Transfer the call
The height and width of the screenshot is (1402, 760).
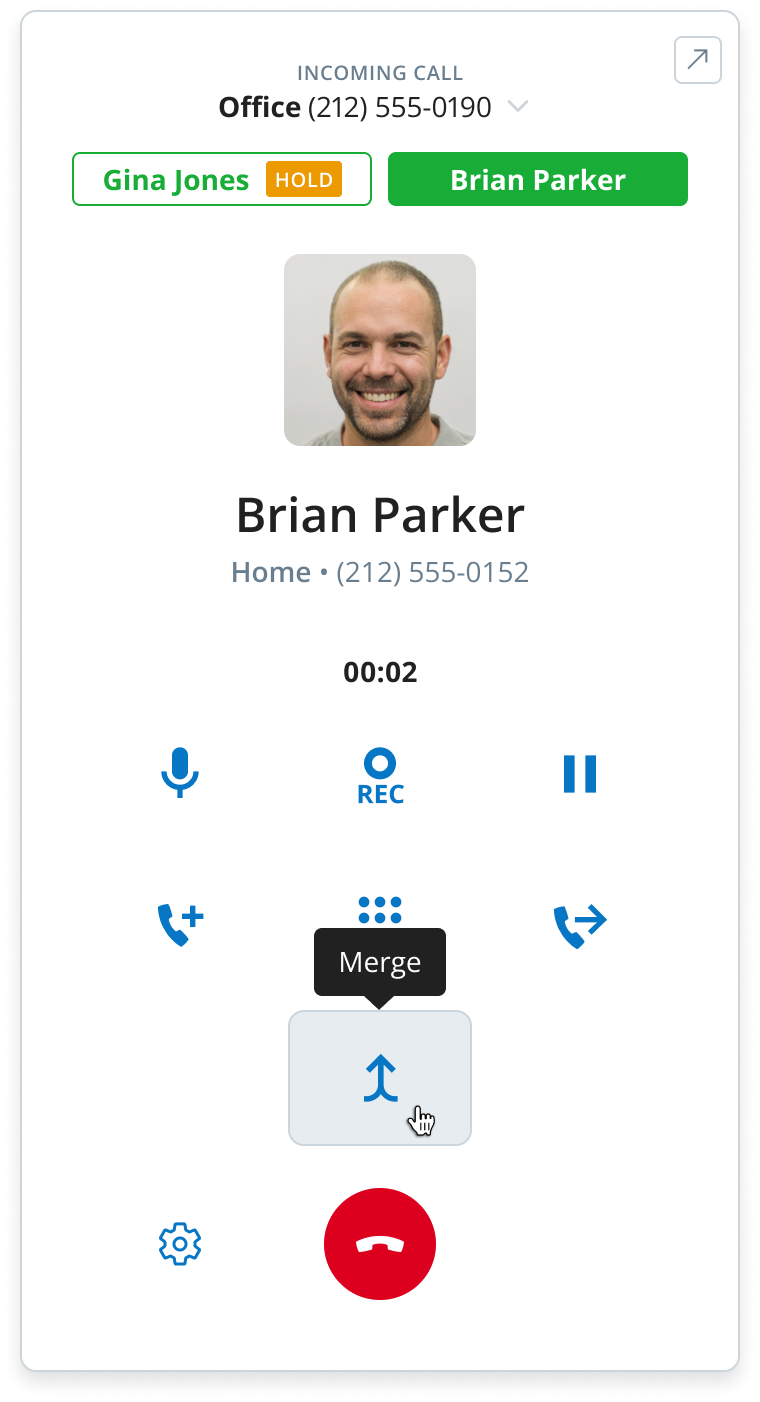click(580, 924)
